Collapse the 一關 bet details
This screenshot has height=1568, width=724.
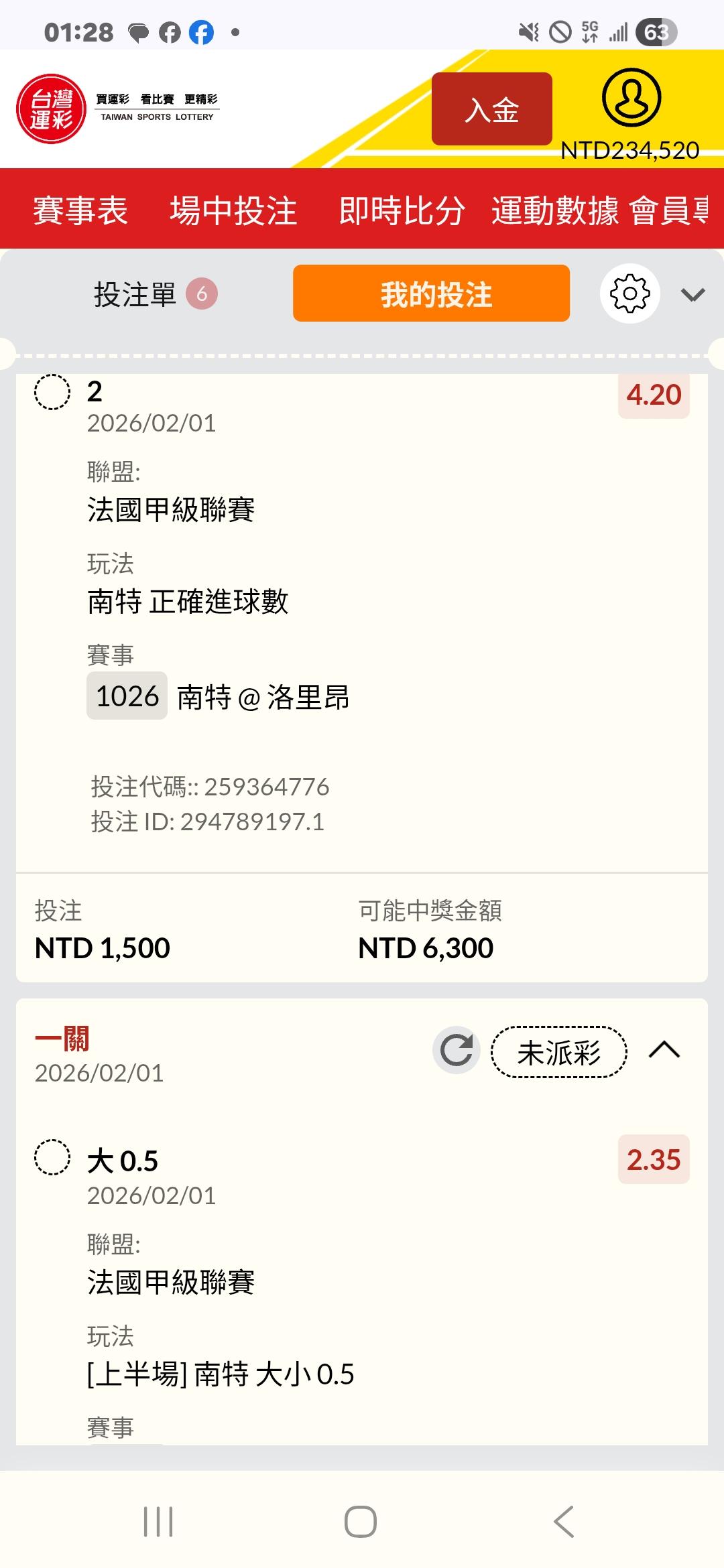click(x=664, y=1050)
